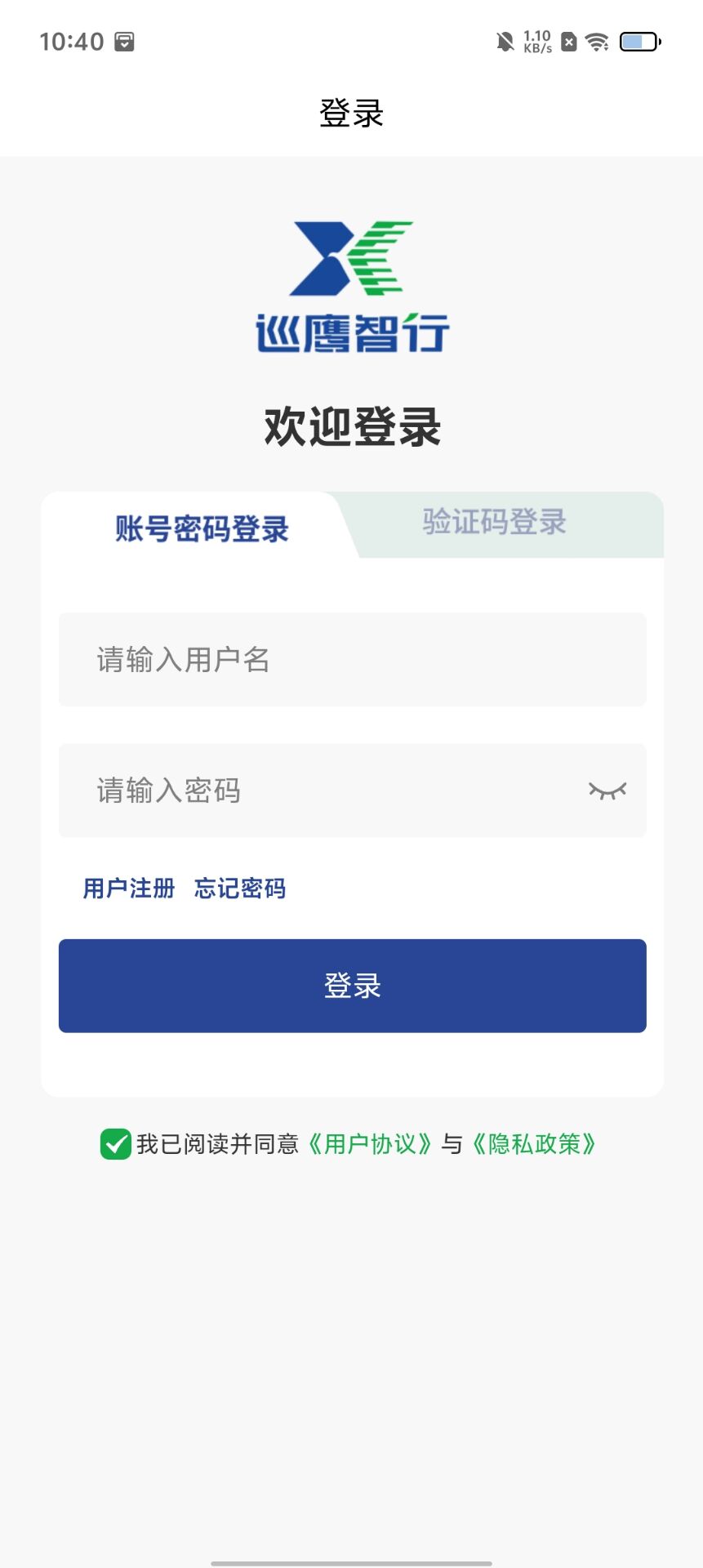Tap the 请输入密码 password field
The width and height of the screenshot is (703, 1568).
click(327, 791)
